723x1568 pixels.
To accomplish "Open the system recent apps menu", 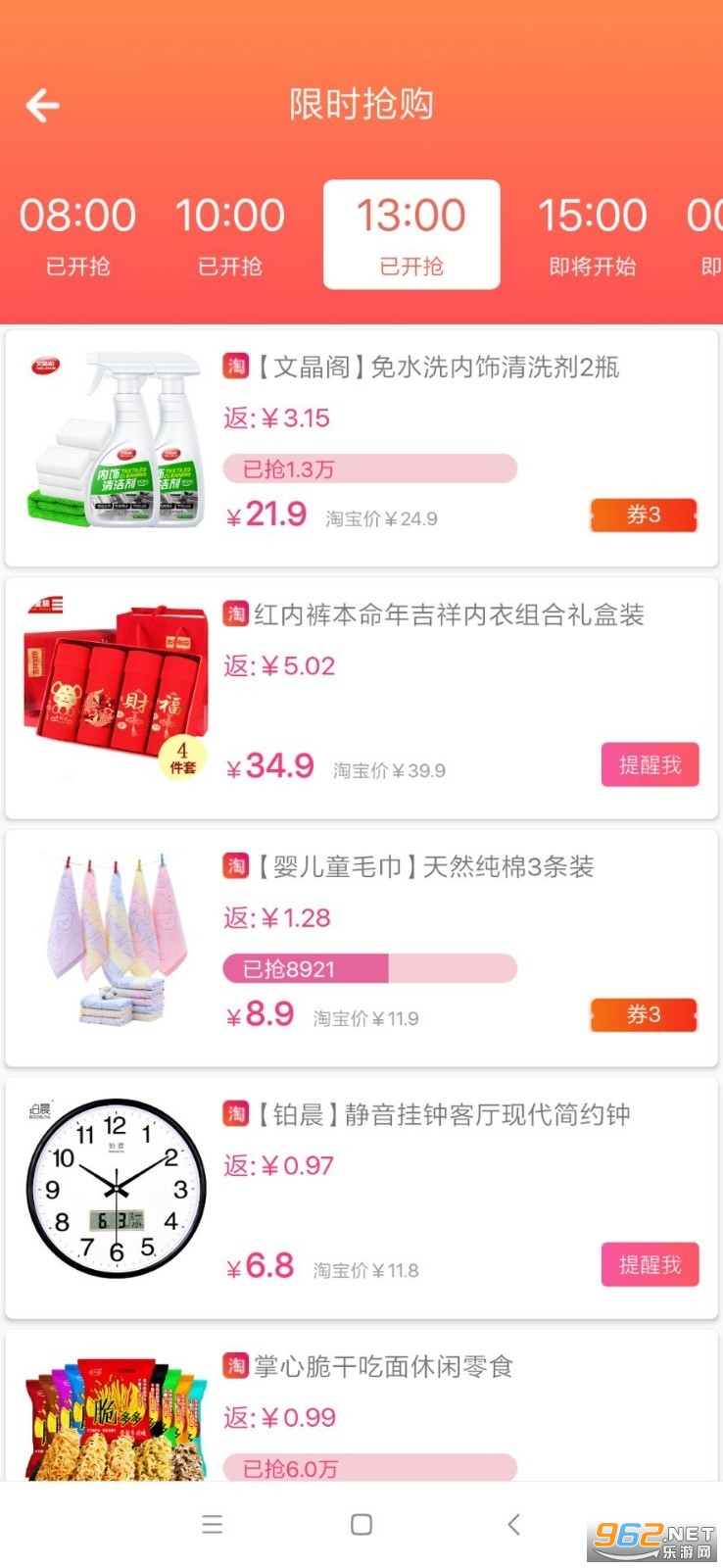I will (213, 1524).
